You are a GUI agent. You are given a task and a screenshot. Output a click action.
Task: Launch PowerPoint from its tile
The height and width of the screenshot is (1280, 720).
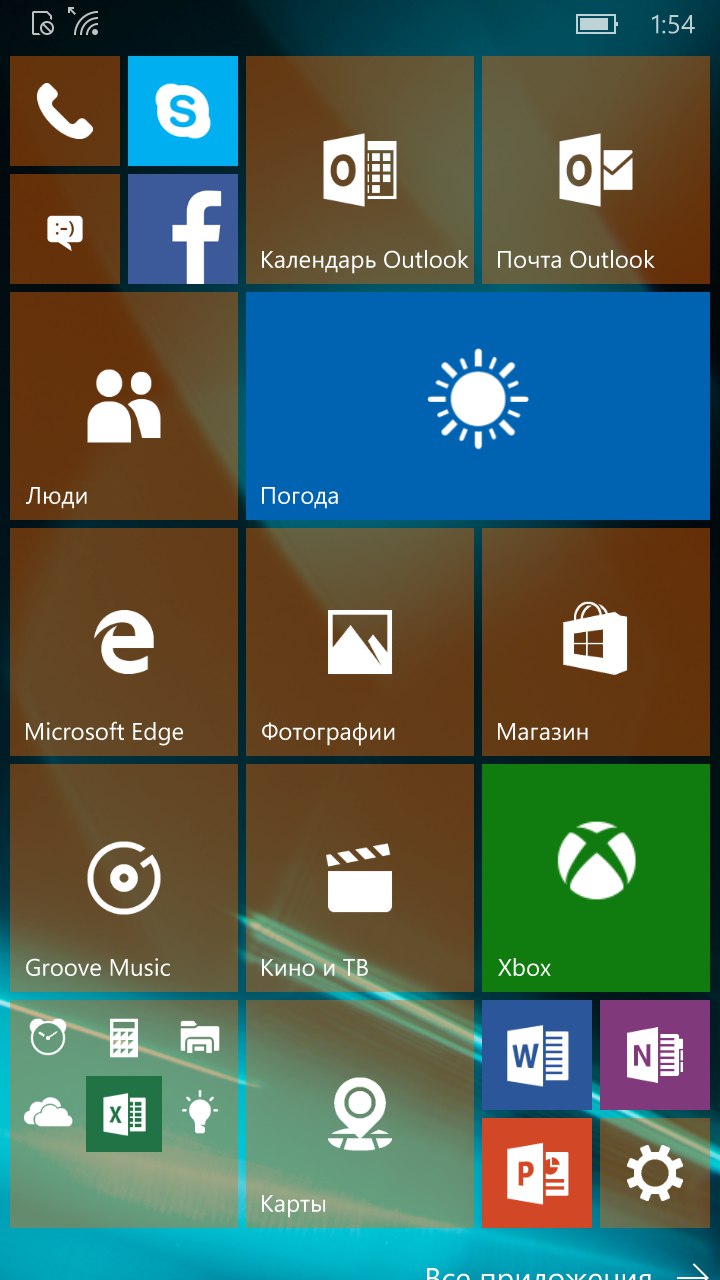[537, 1173]
